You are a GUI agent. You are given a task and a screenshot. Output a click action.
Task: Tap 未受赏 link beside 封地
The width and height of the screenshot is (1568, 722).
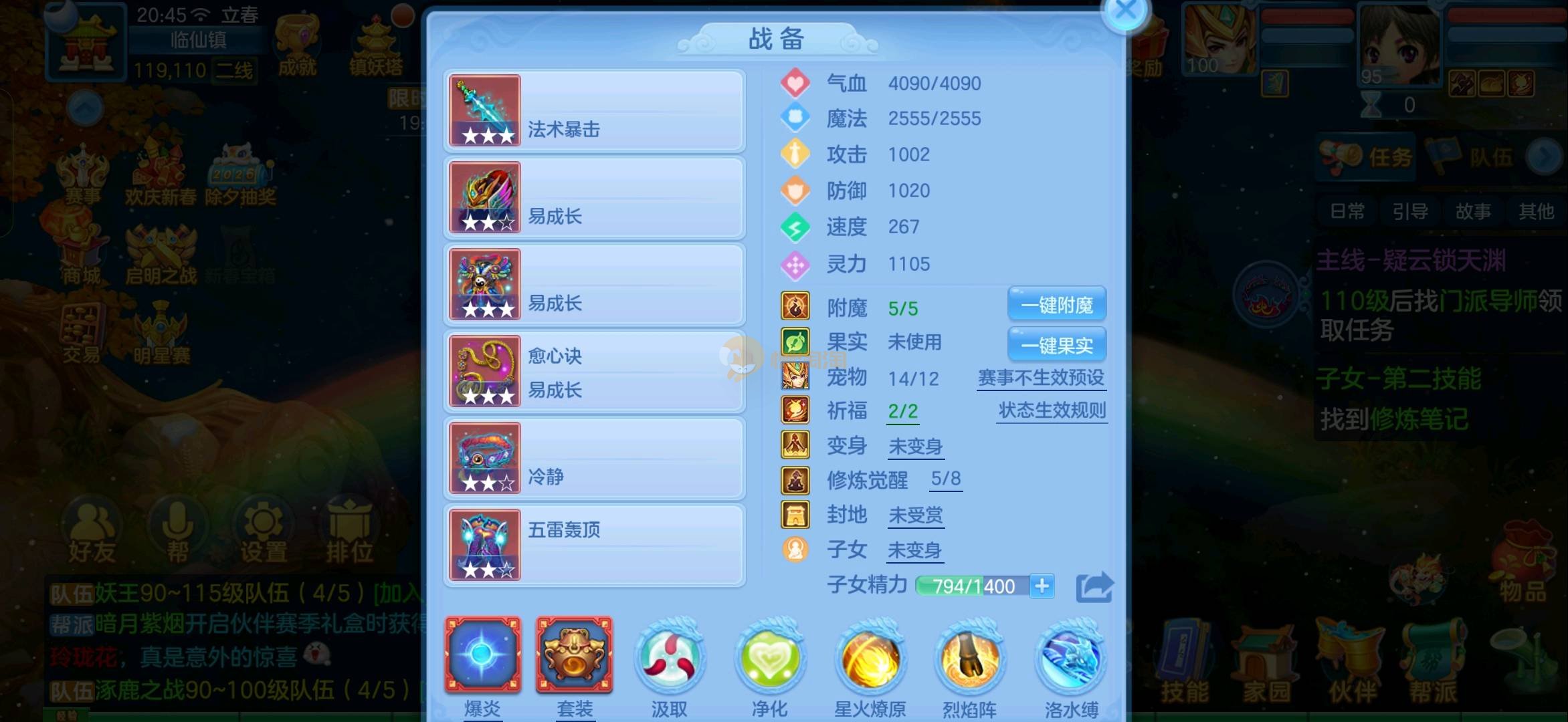tap(915, 515)
